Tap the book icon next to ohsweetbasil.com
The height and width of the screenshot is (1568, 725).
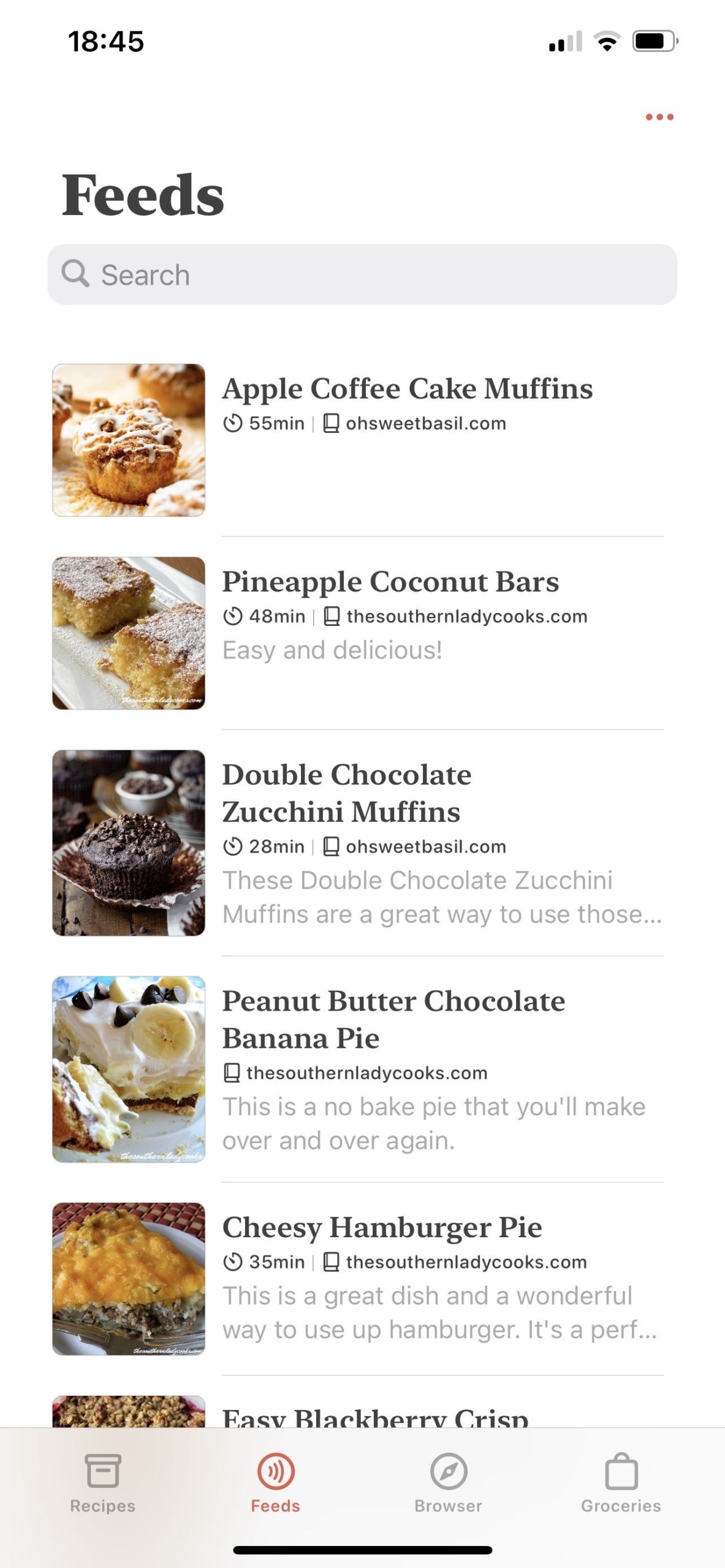point(331,423)
